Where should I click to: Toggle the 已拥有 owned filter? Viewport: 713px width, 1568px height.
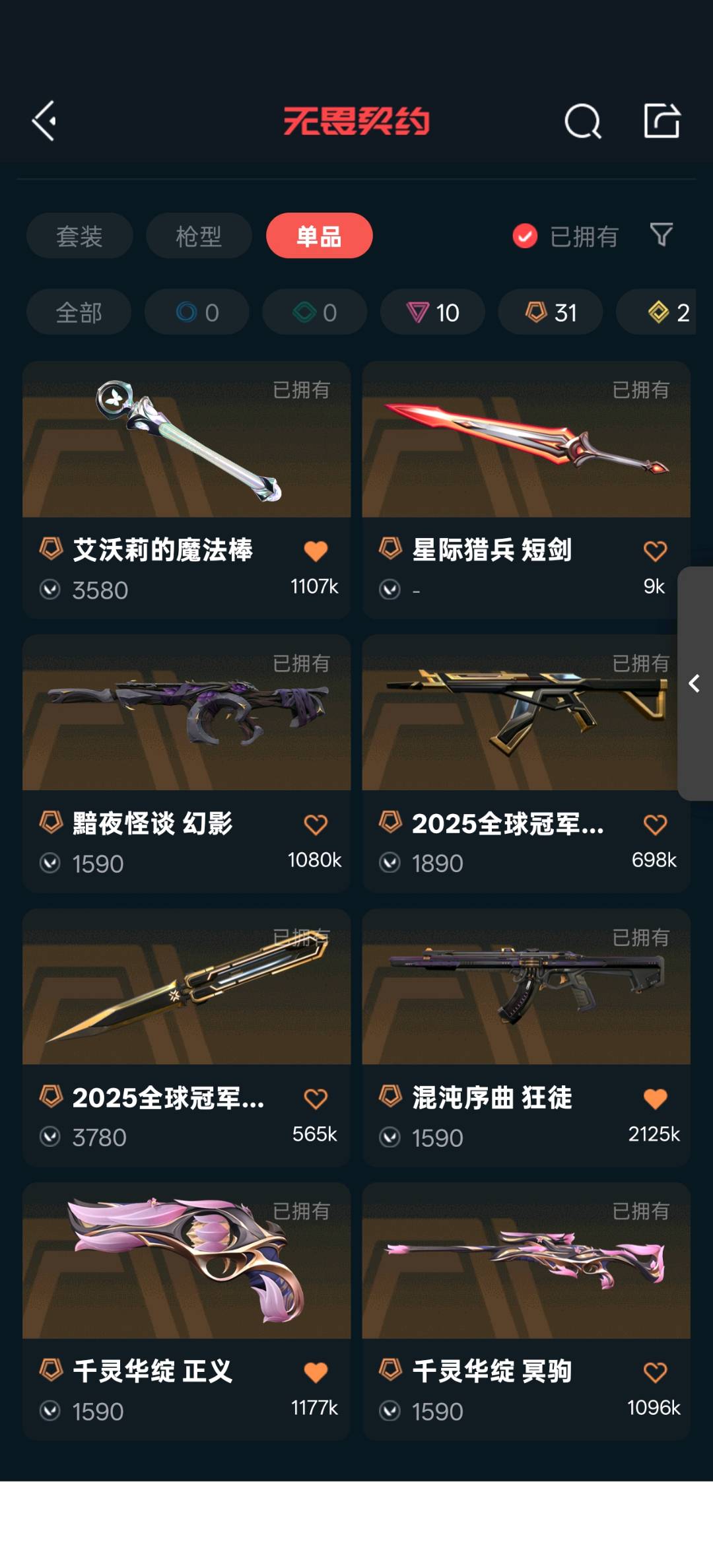click(x=565, y=236)
